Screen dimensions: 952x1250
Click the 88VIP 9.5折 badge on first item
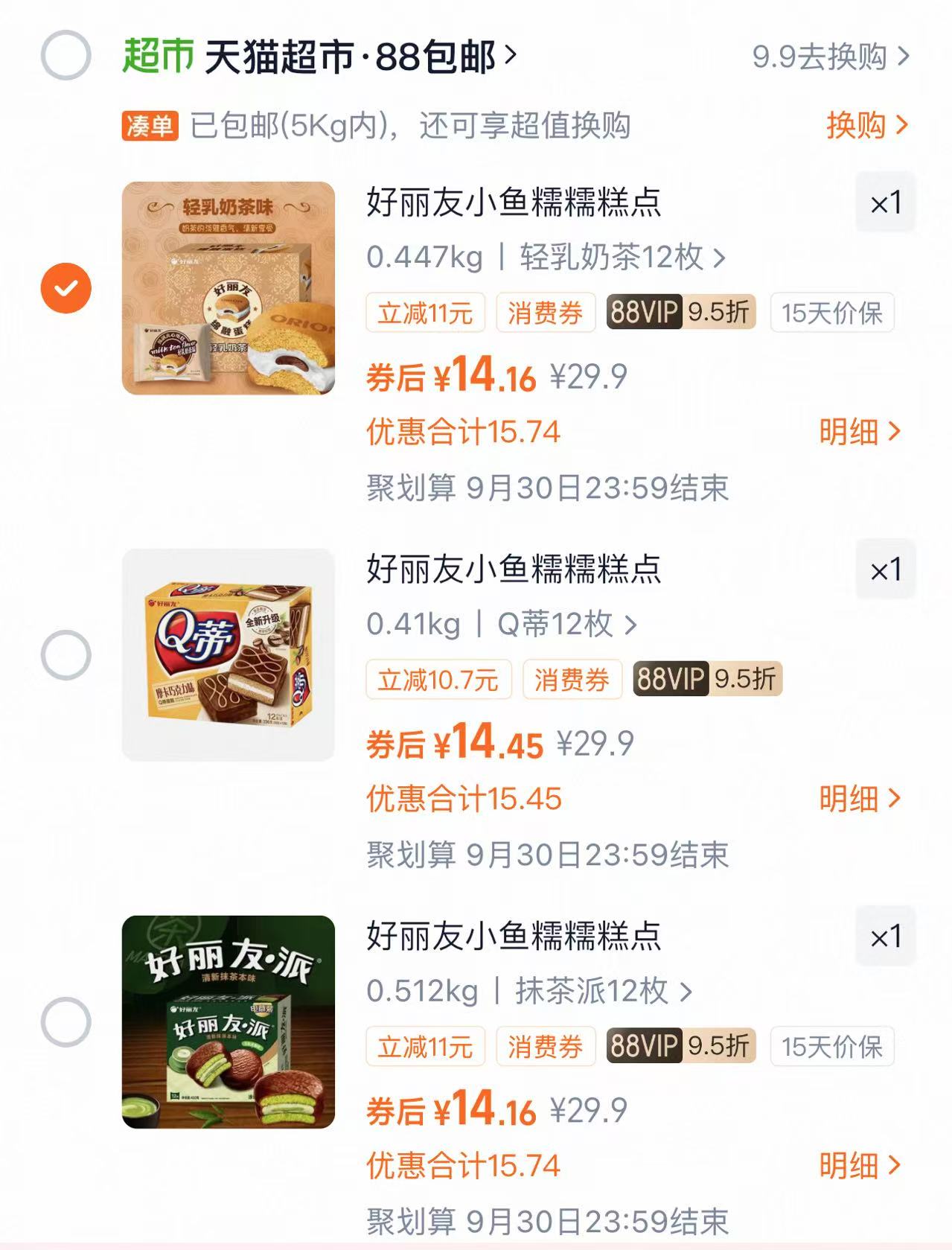[x=680, y=313]
